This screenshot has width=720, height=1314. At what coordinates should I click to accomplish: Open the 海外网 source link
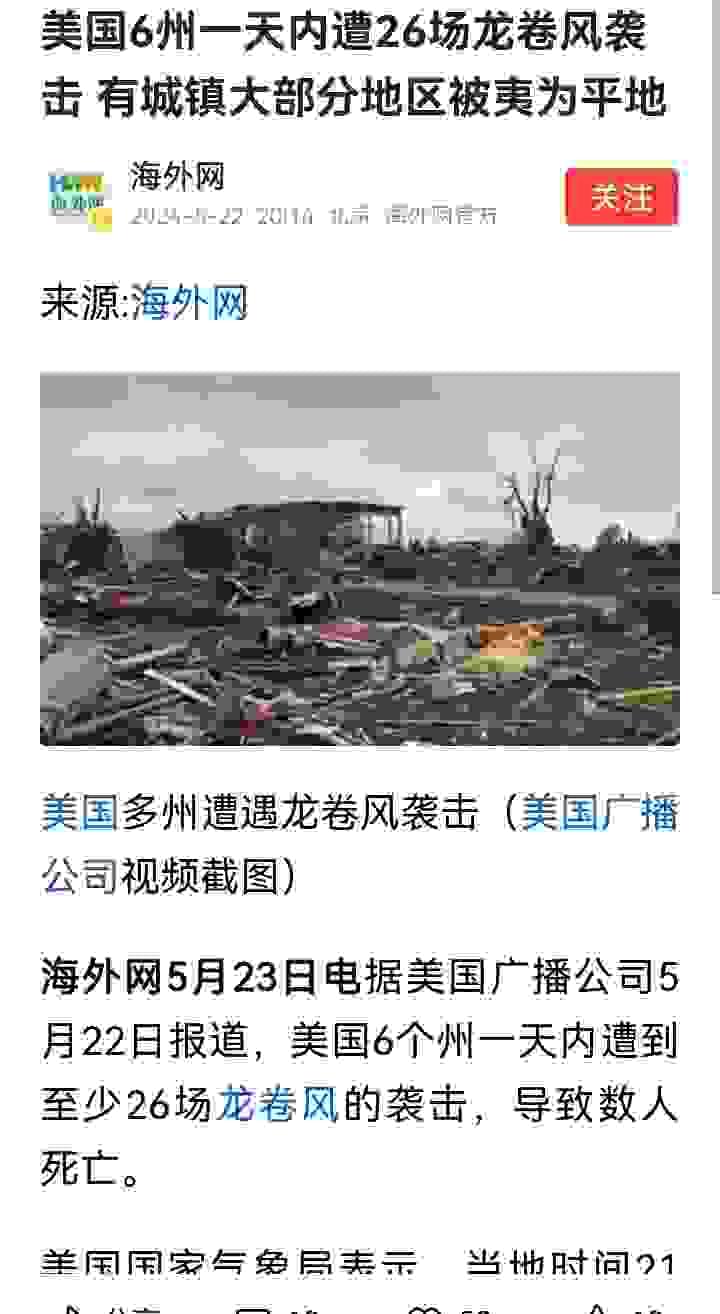pos(189,302)
